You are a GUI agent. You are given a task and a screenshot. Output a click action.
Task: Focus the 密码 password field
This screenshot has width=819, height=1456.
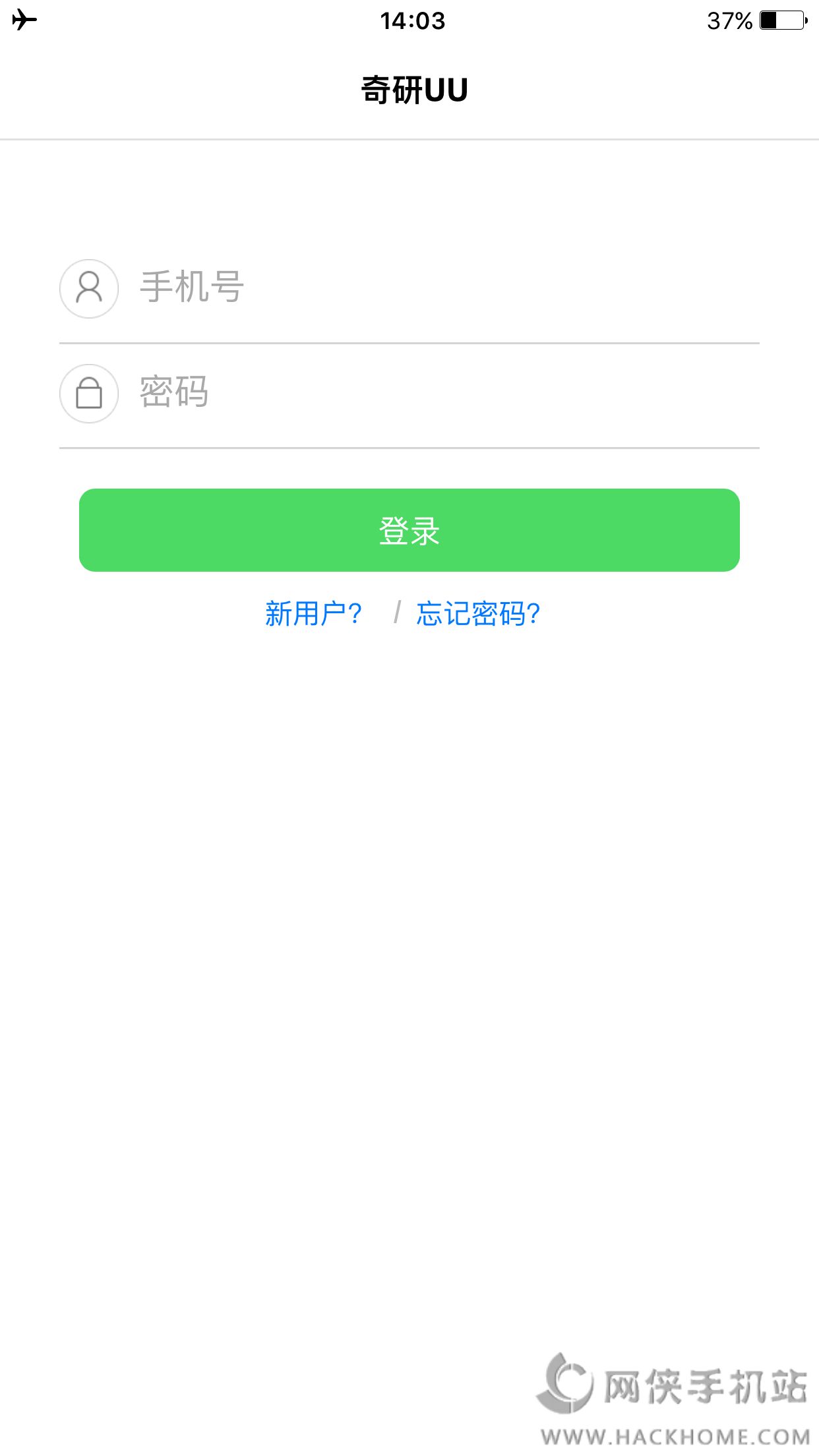[435, 393]
